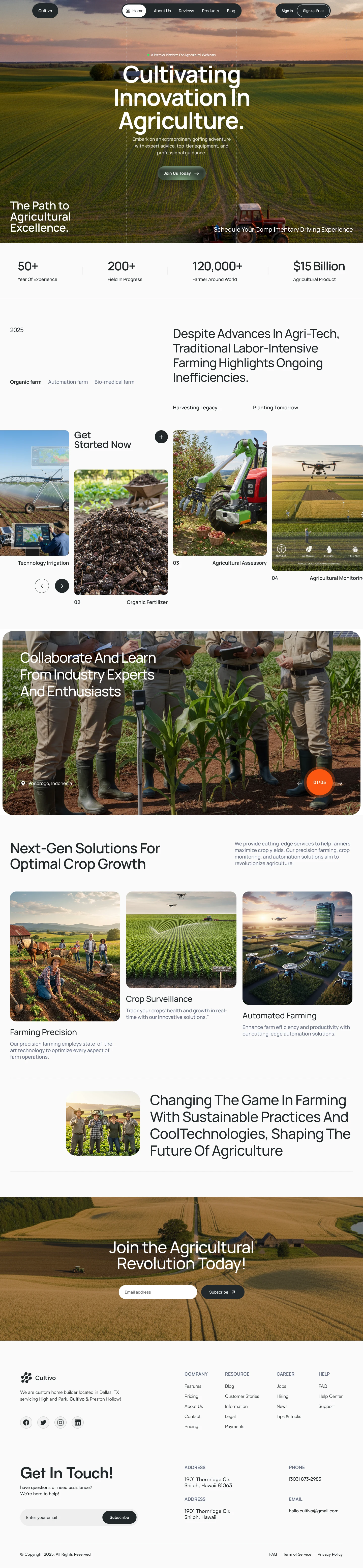363x1568 pixels.
Task: Open the Instagram icon in footer
Action: pyautogui.click(x=60, y=1422)
